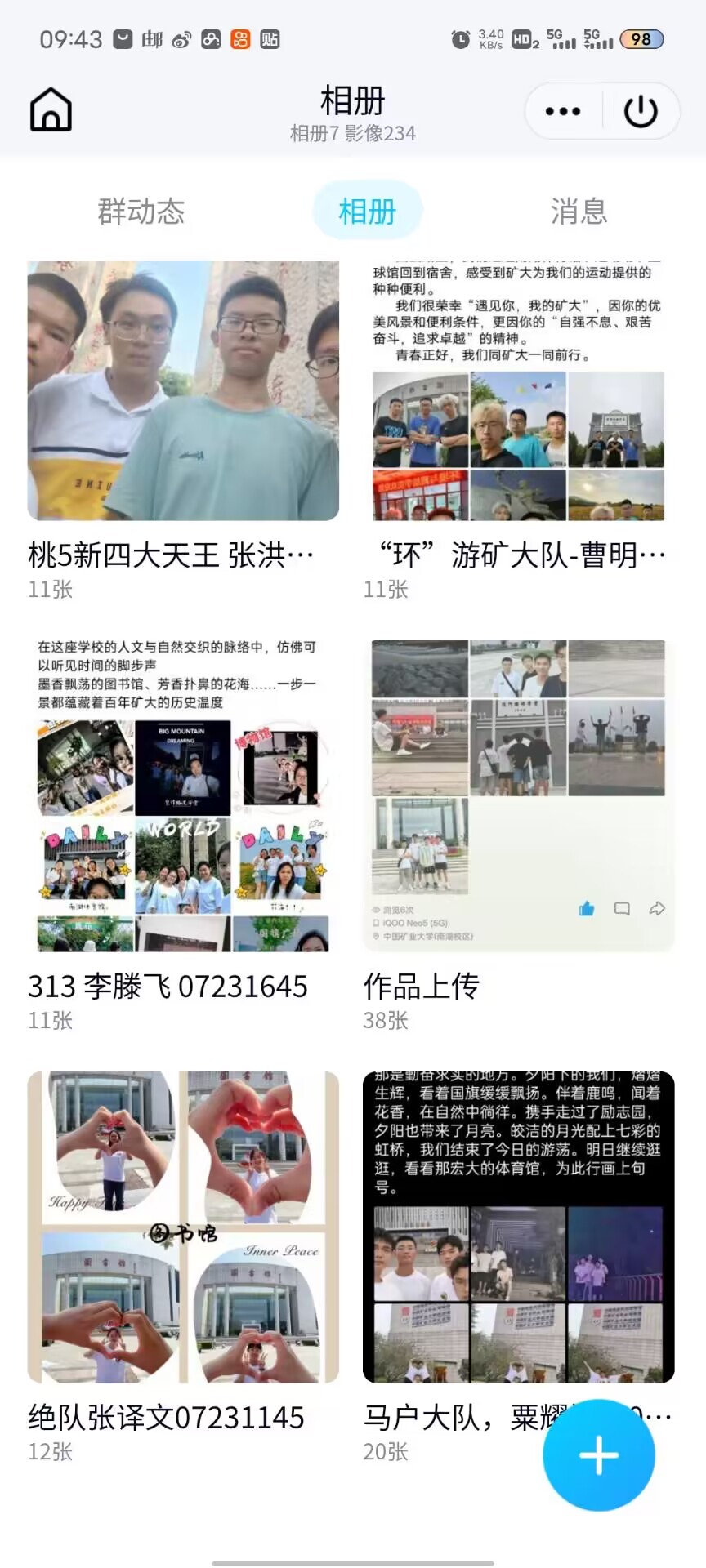
Task: Close the mini program with power icon
Action: coord(641,111)
